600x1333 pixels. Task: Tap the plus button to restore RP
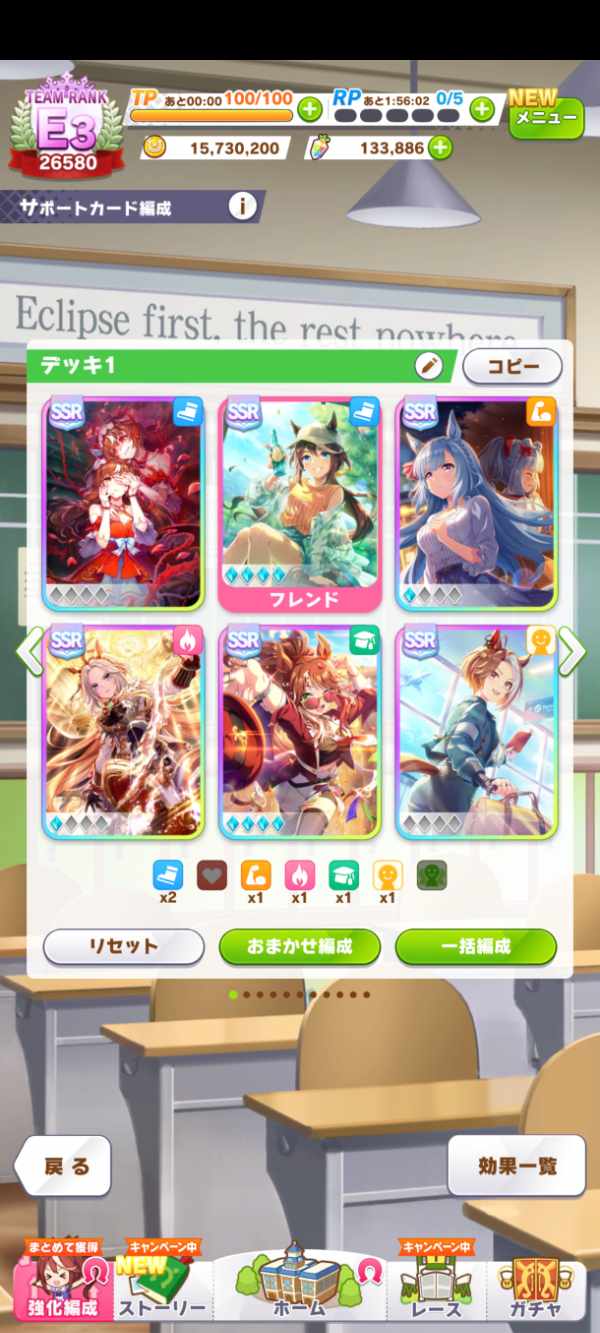(x=482, y=108)
